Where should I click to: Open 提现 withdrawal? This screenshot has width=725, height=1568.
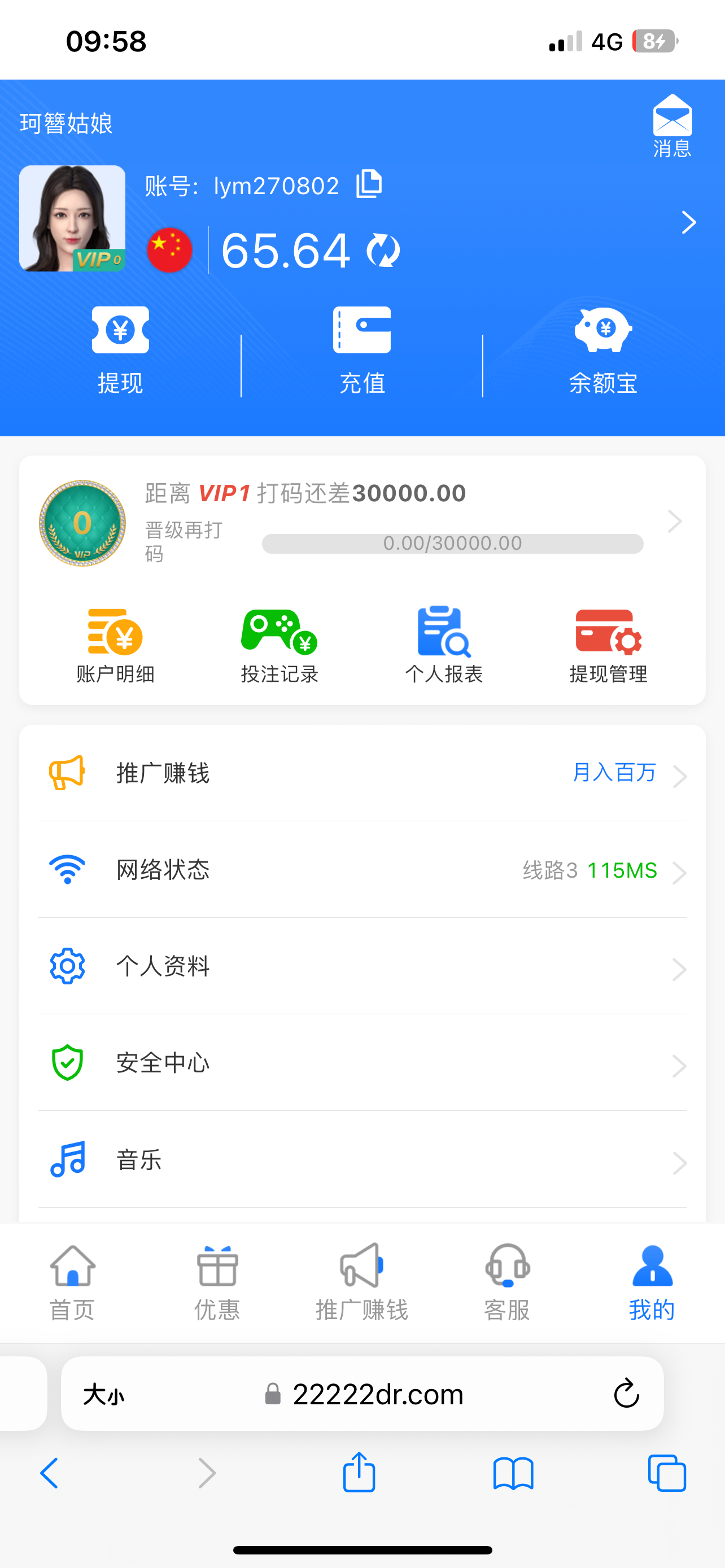[120, 350]
